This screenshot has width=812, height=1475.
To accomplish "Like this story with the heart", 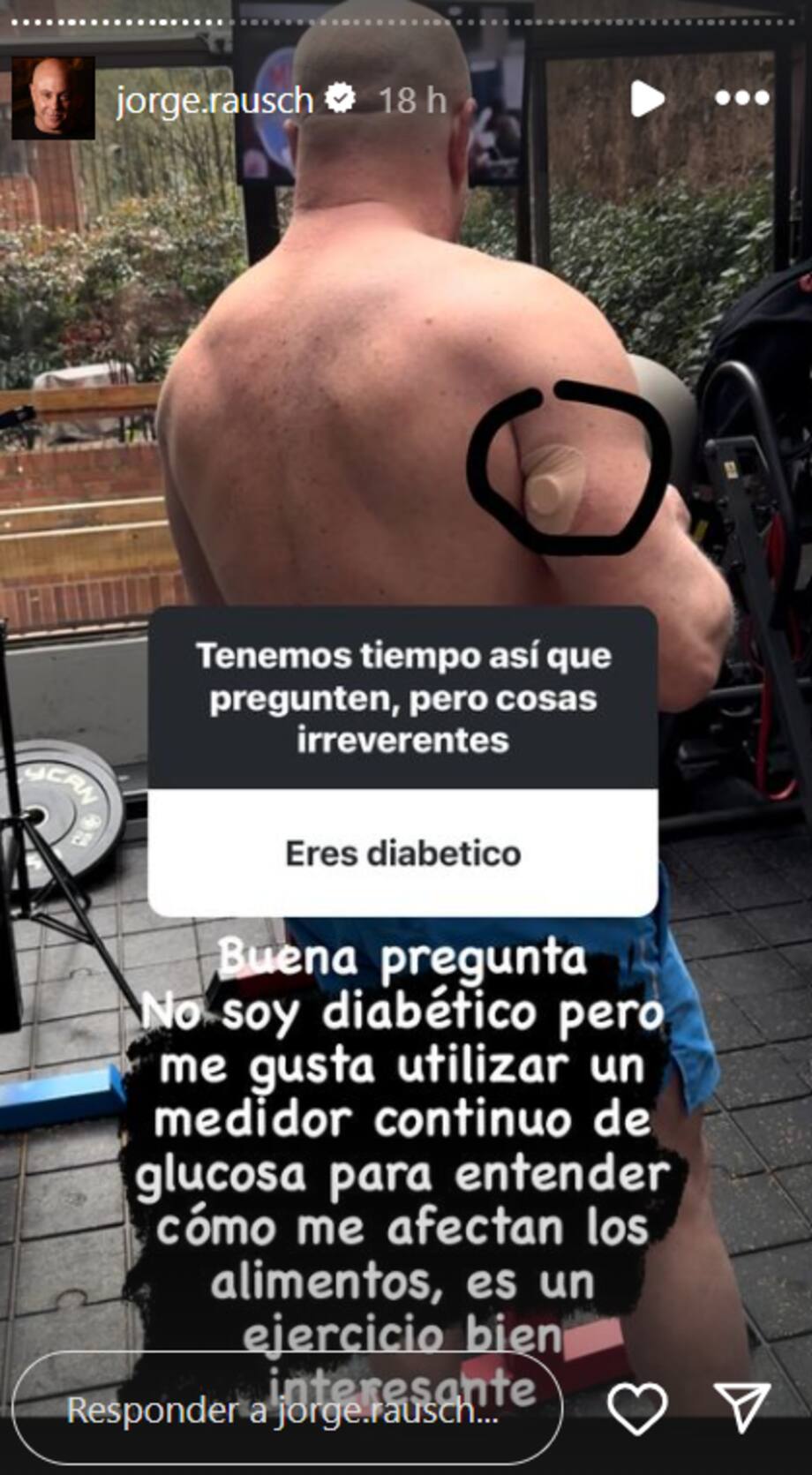I will [638, 1409].
